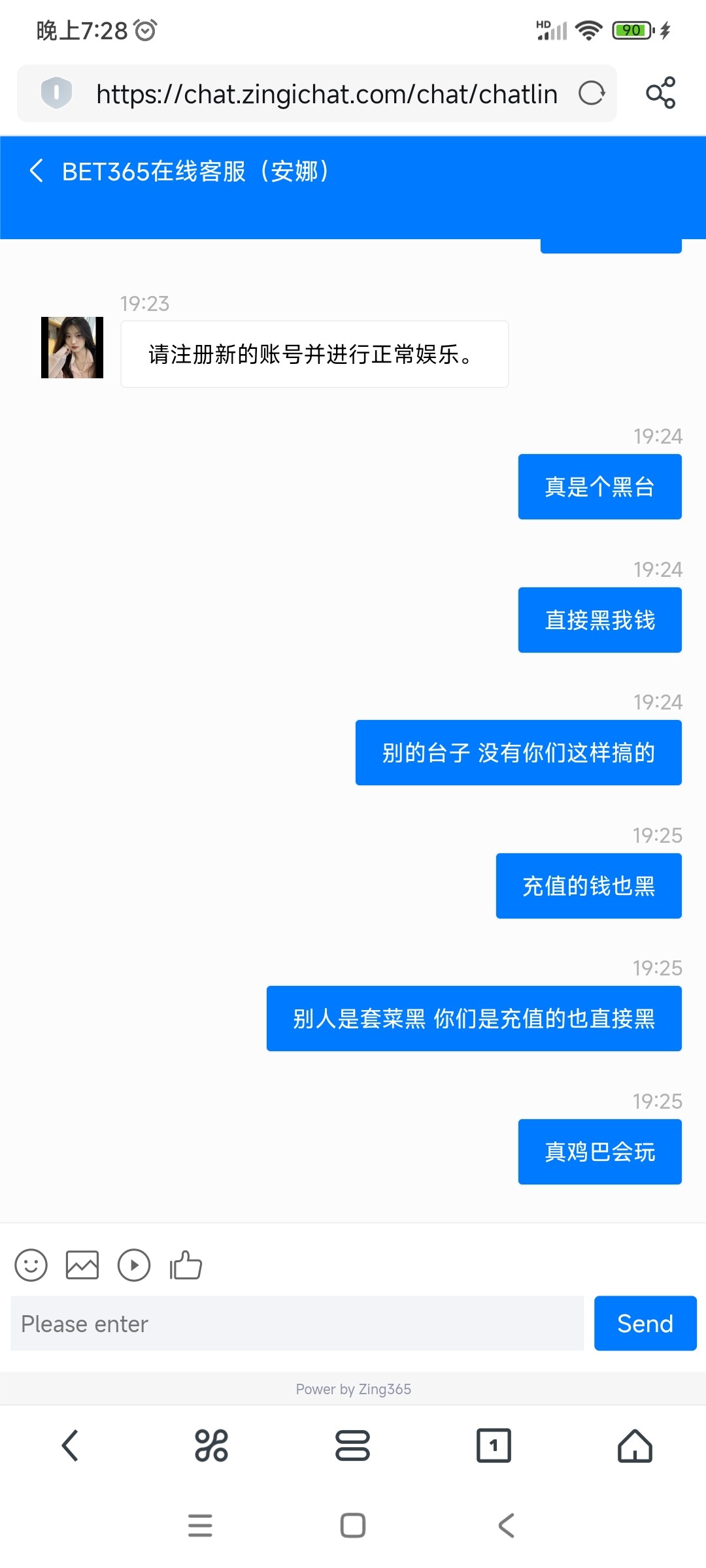The image size is (706, 1568).
Task: Open recent apps from system navigation bar
Action: coord(200,1526)
